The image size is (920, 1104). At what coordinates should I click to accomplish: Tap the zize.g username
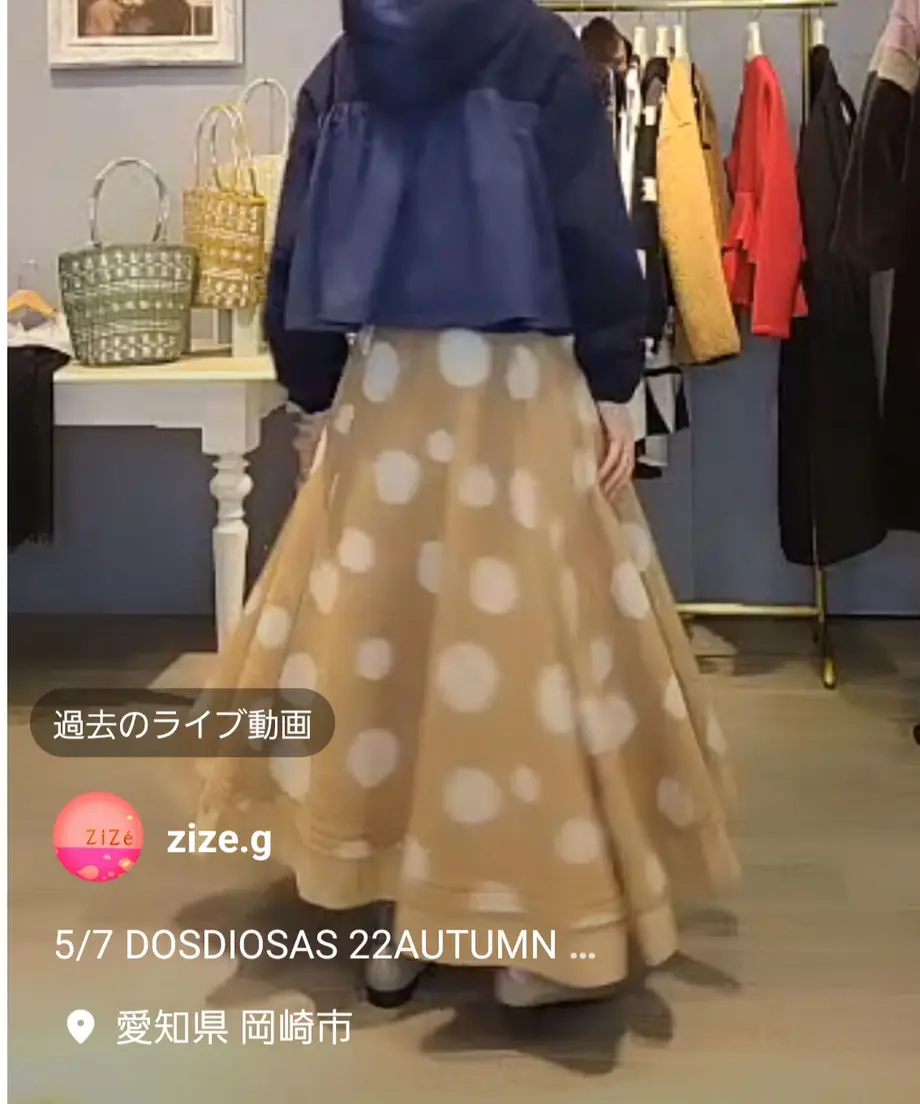pyautogui.click(x=219, y=839)
